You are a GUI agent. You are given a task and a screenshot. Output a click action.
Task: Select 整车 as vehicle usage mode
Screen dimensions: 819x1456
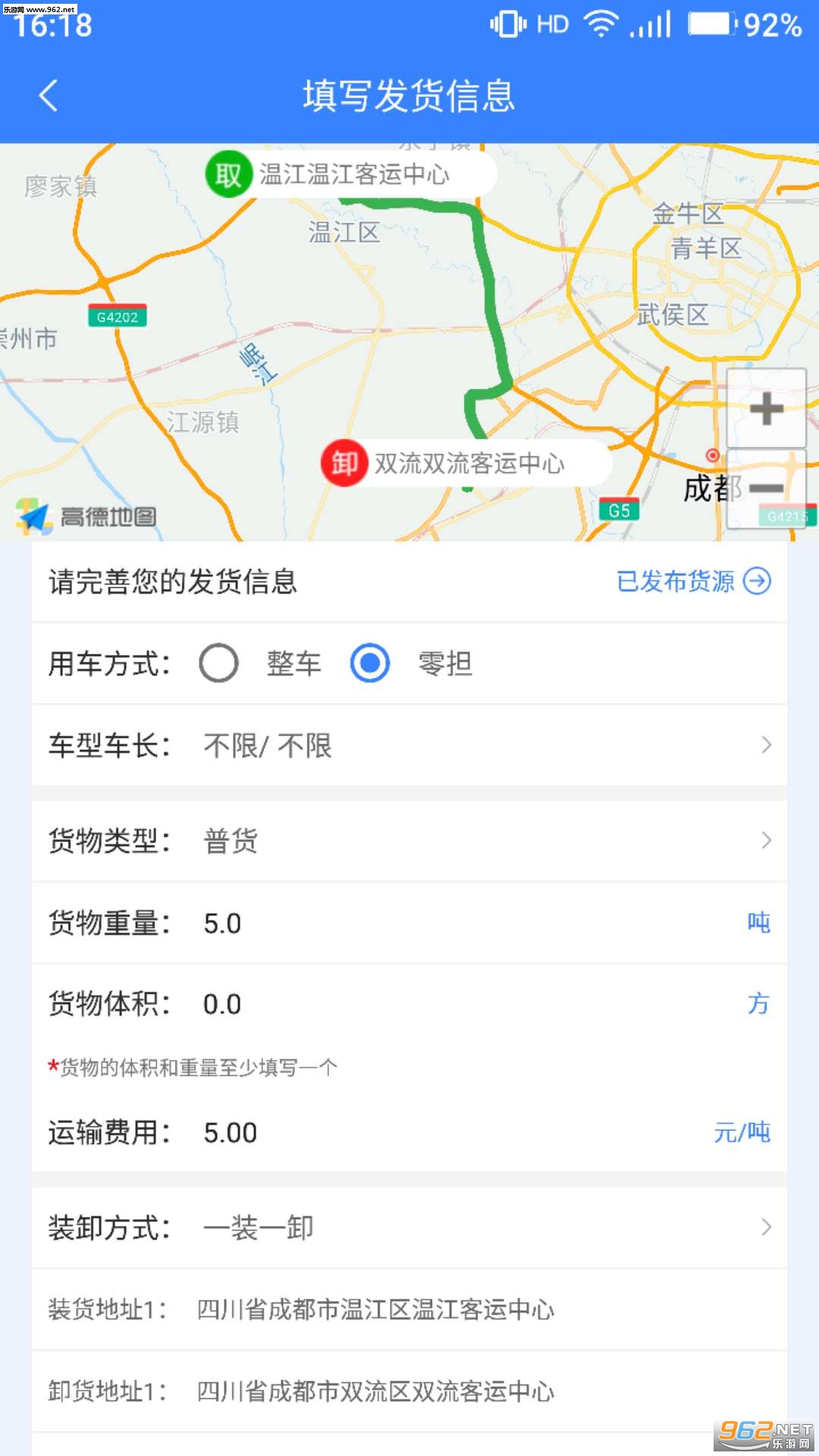coord(219,664)
